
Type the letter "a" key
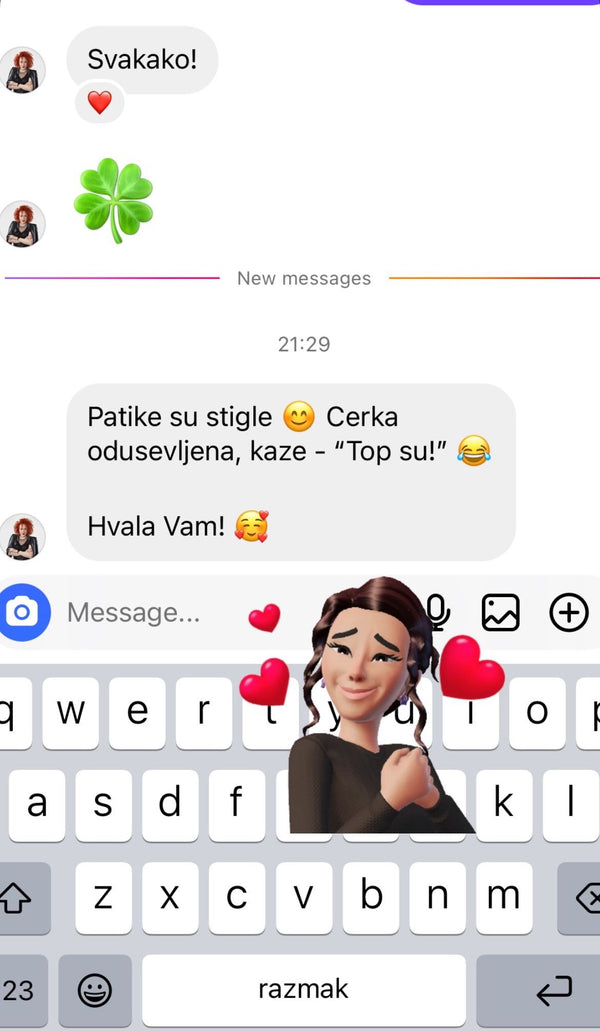38,803
